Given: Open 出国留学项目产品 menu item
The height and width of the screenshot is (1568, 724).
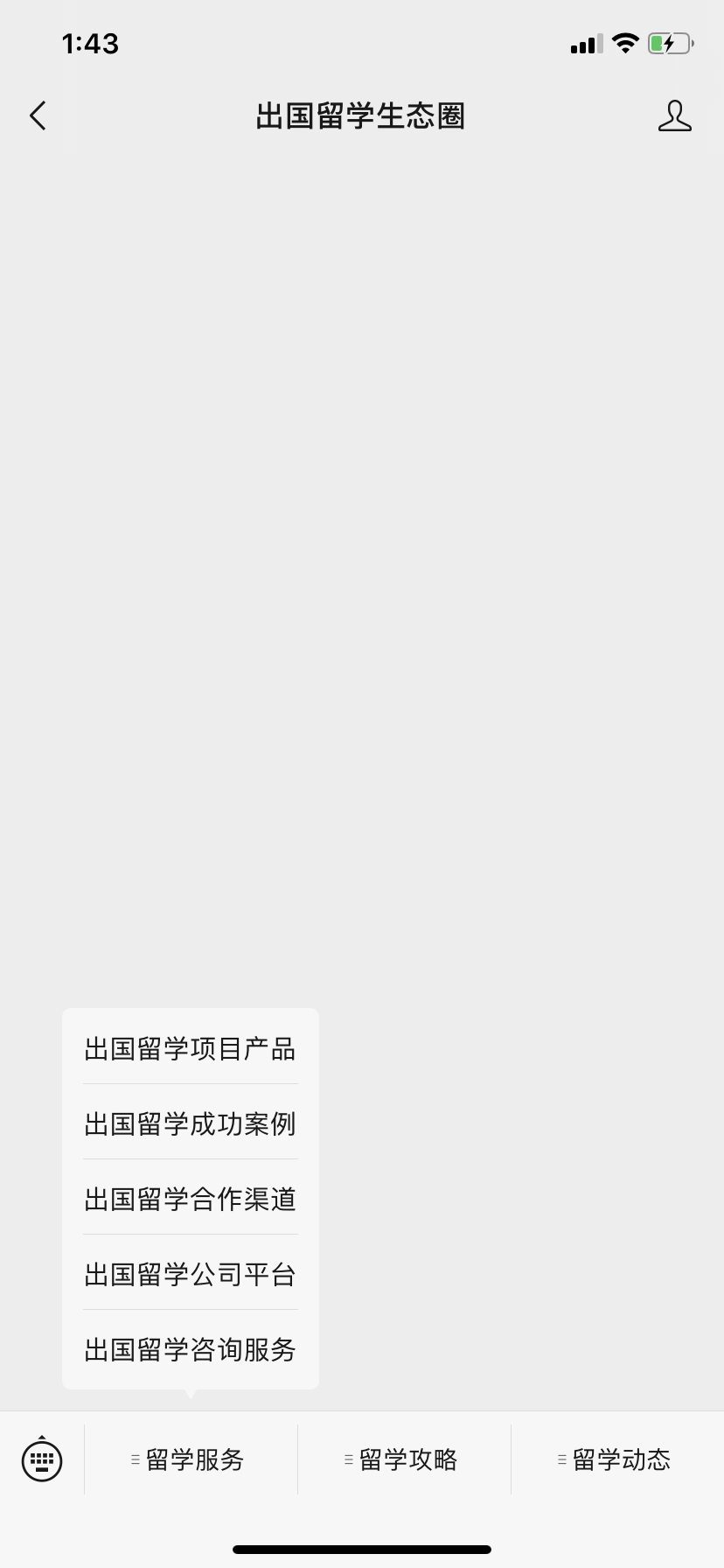Looking at the screenshot, I should [191, 1048].
